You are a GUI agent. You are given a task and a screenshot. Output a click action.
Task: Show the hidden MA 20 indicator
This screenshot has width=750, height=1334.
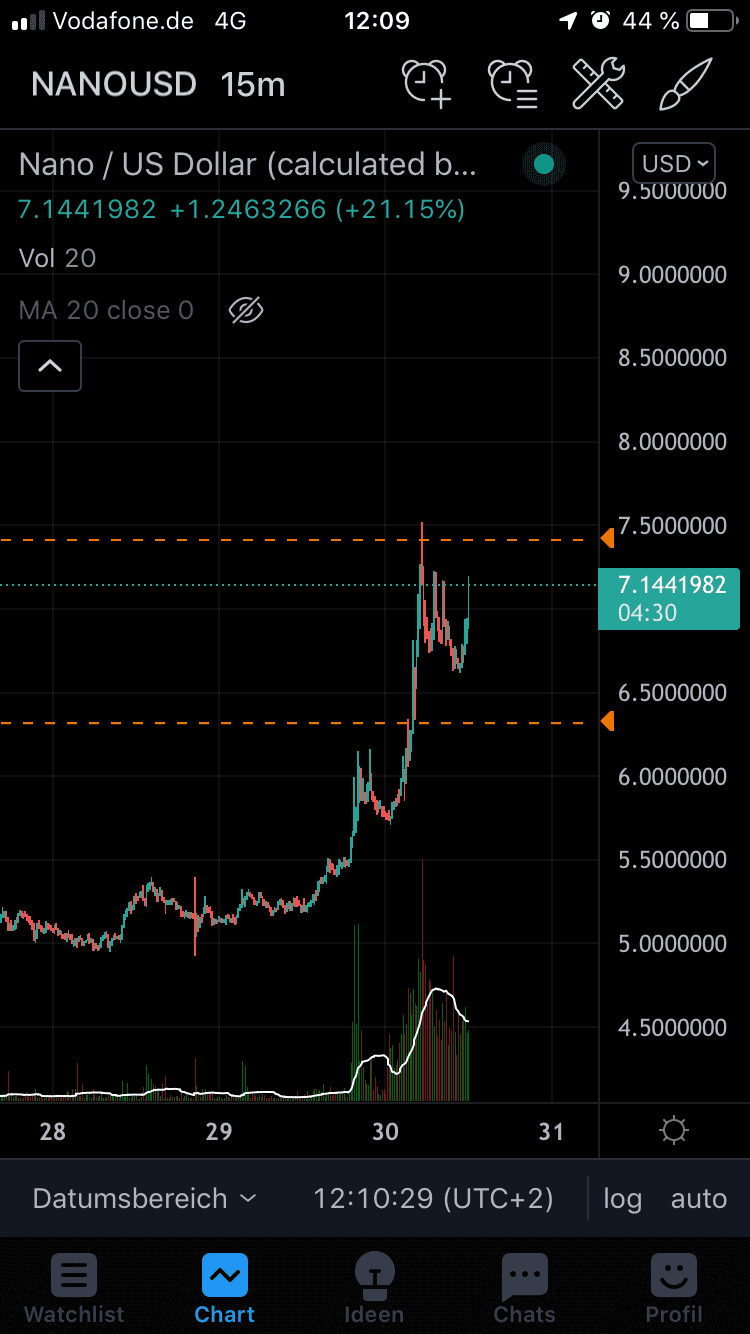pos(245,311)
